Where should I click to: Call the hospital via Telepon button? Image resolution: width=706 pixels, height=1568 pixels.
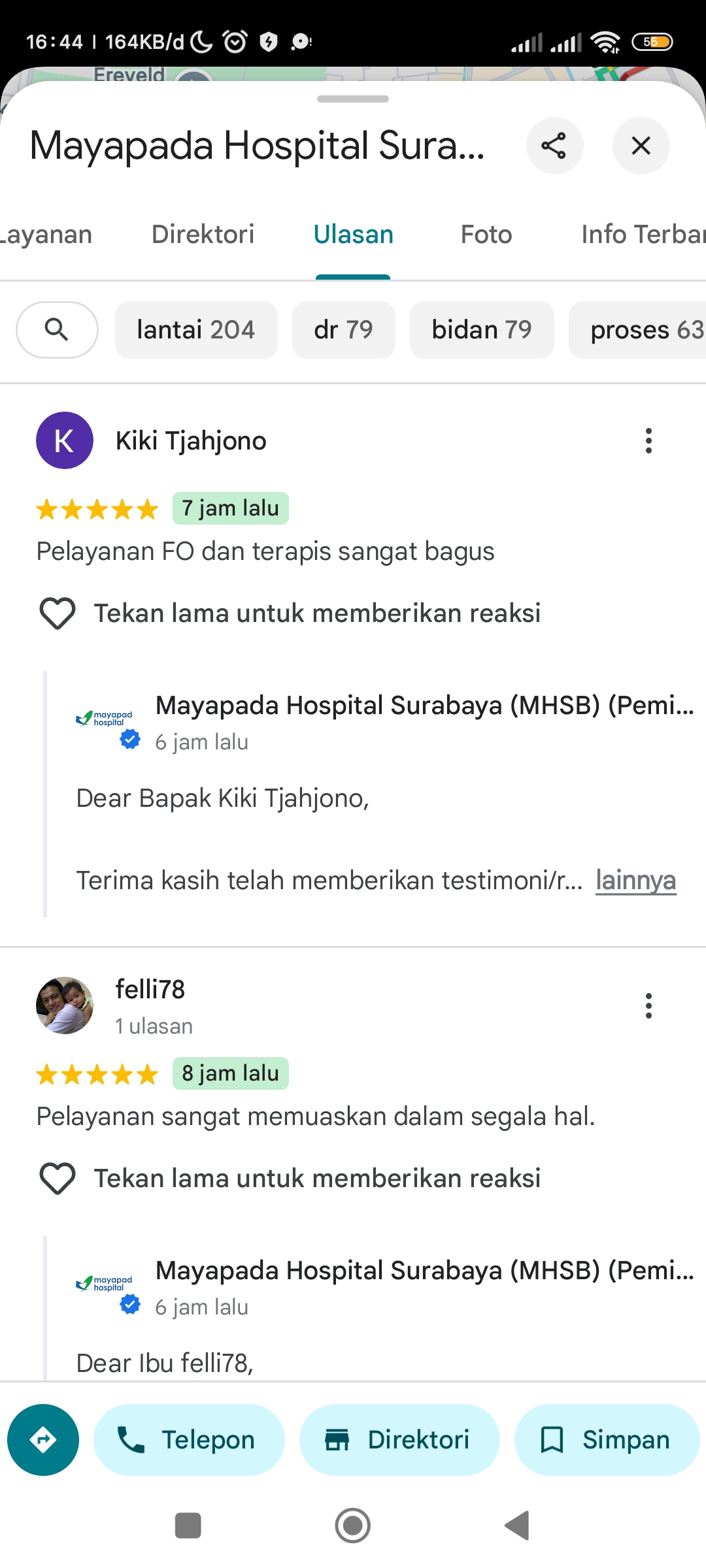point(189,1440)
